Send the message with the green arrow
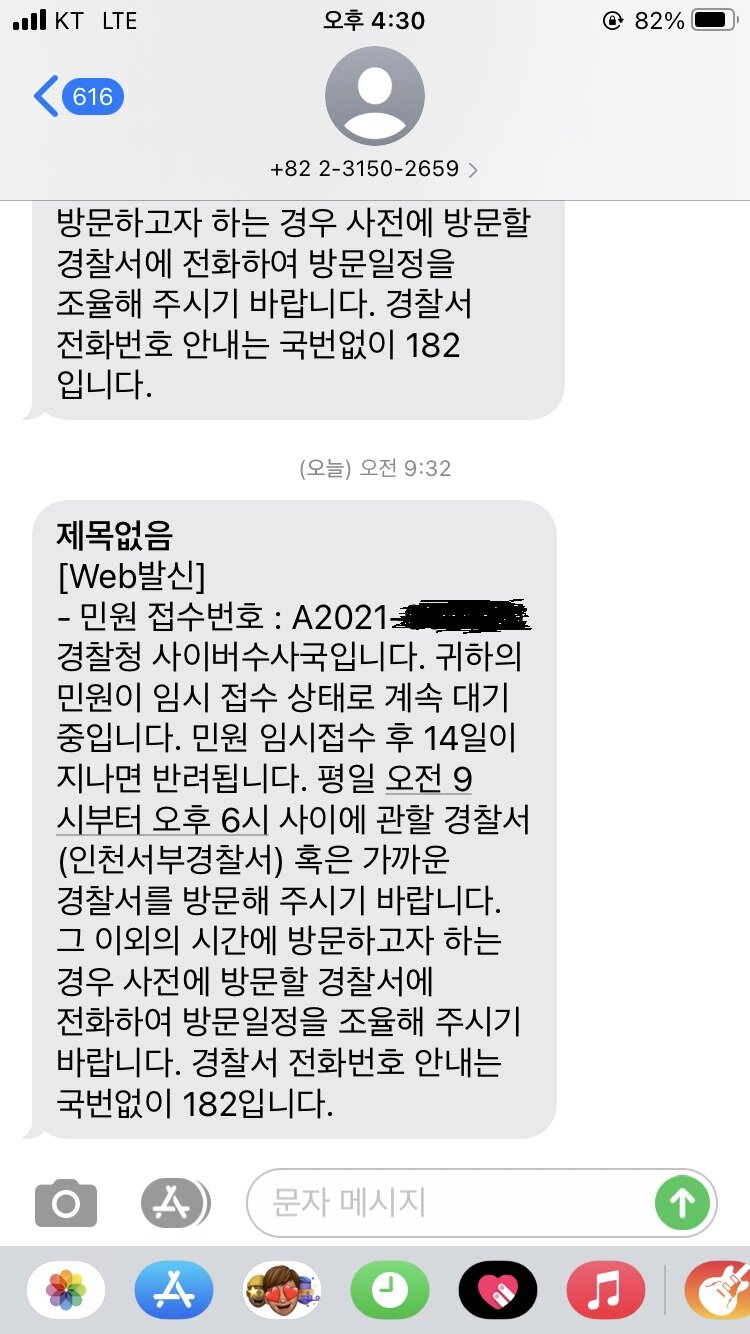 click(x=682, y=1202)
